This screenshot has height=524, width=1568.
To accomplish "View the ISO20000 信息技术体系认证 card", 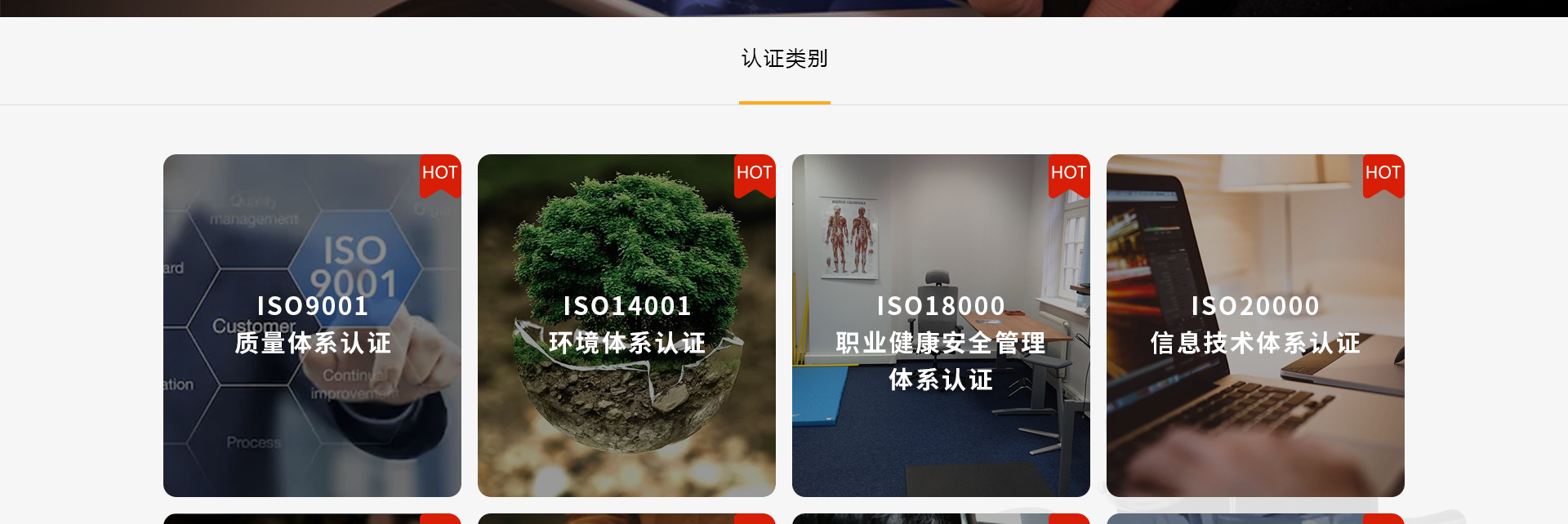I will [1255, 325].
